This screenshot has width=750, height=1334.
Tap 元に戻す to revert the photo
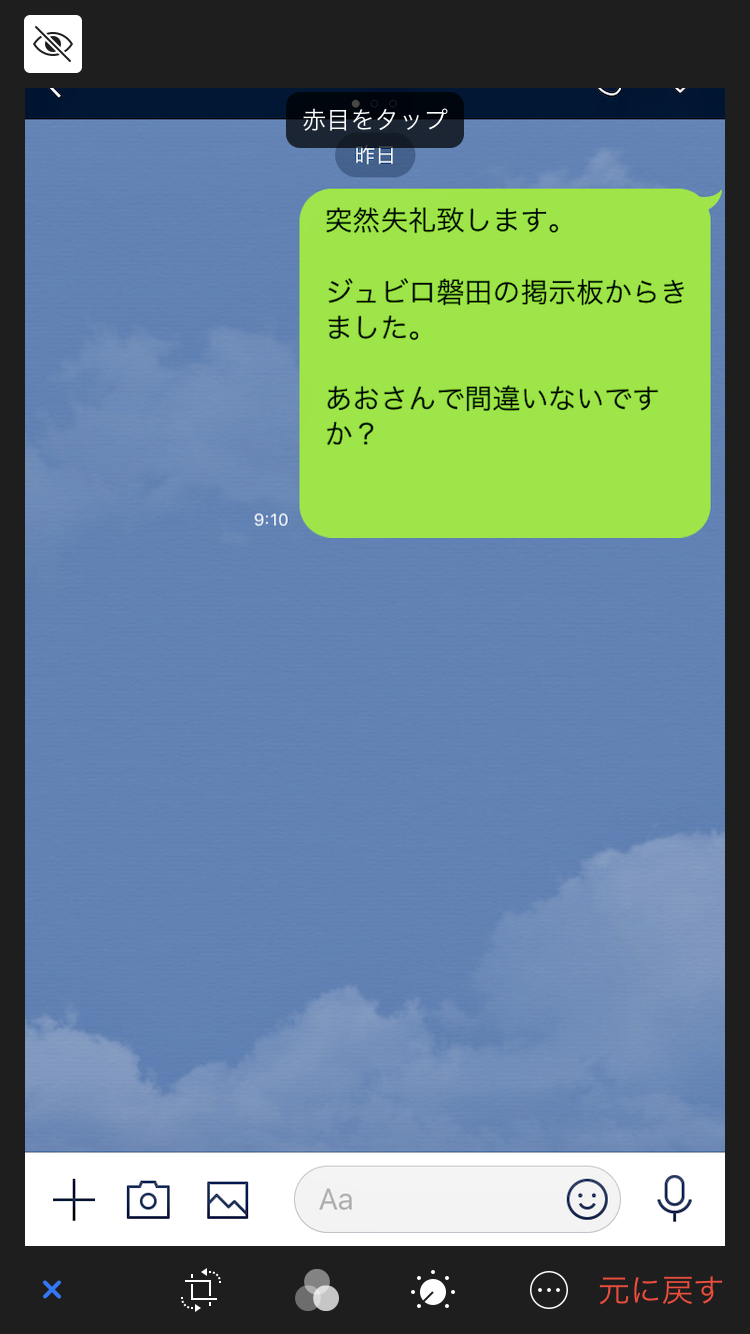pyautogui.click(x=660, y=1290)
